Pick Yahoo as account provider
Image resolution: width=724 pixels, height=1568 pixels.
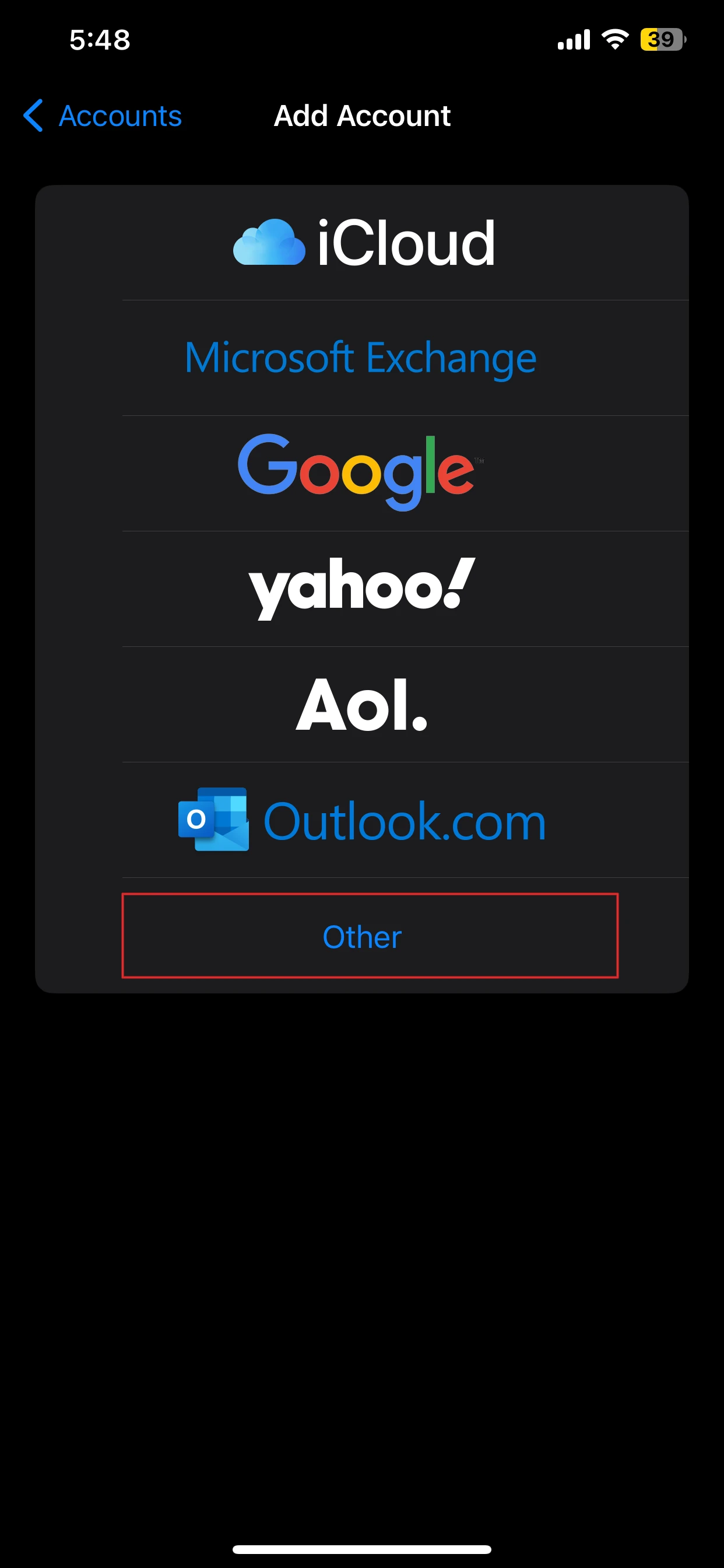361,588
